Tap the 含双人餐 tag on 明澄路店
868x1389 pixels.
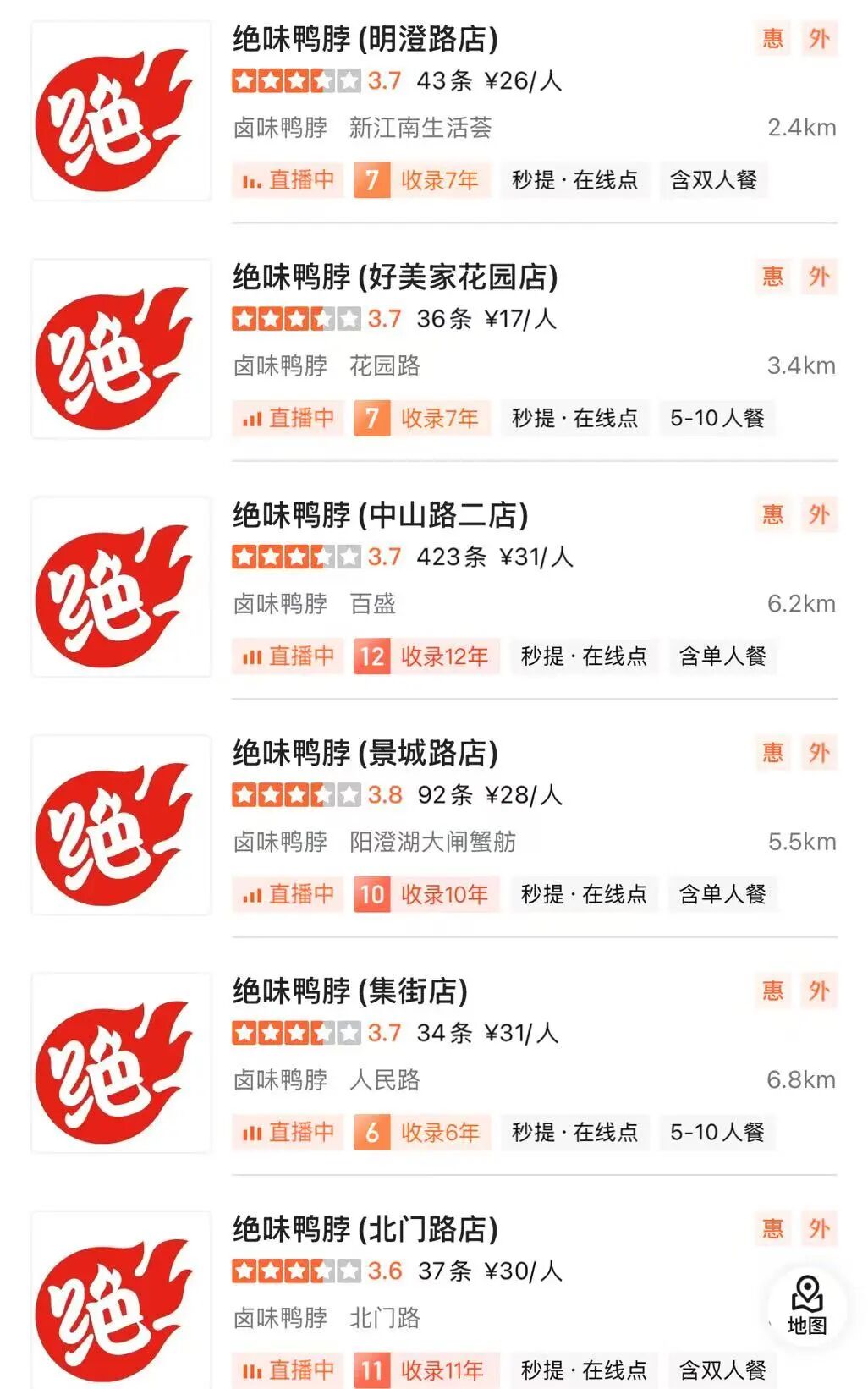click(713, 180)
